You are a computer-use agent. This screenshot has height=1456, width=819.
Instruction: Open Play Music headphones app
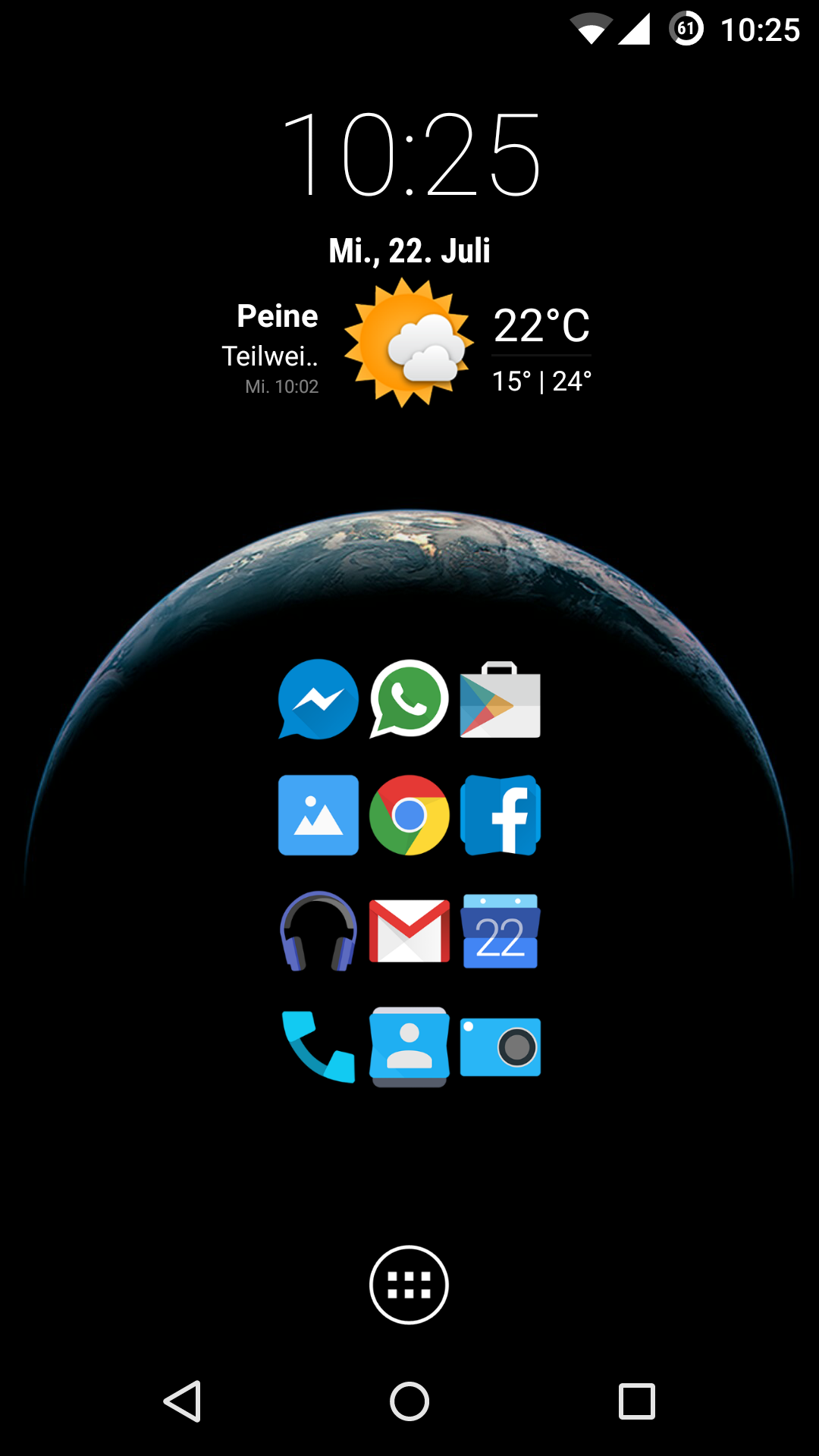click(x=318, y=931)
